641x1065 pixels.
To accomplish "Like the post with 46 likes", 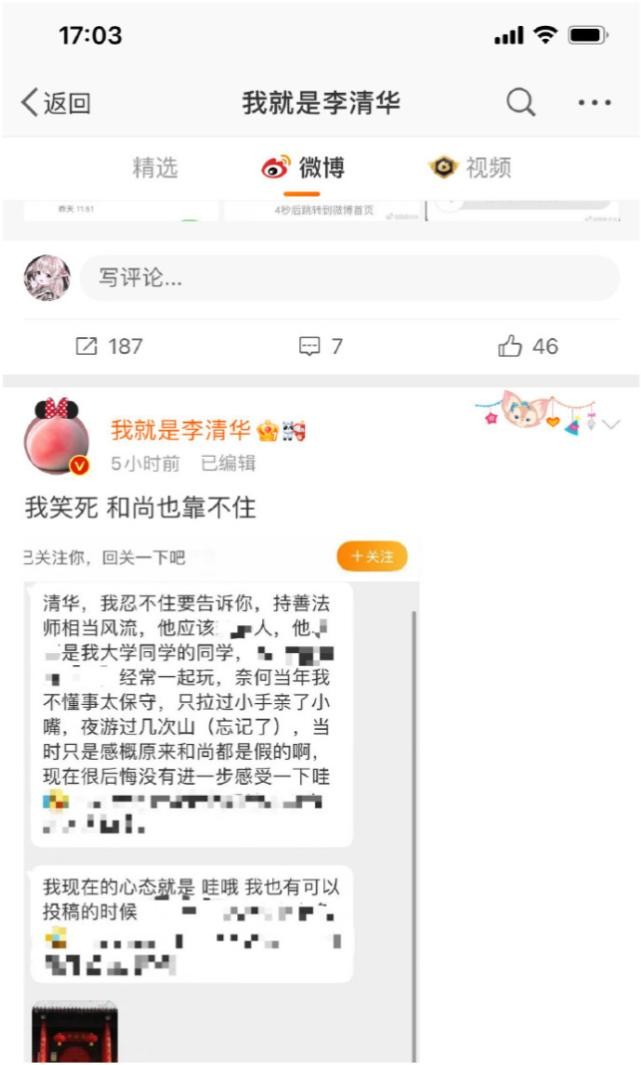I will [528, 347].
